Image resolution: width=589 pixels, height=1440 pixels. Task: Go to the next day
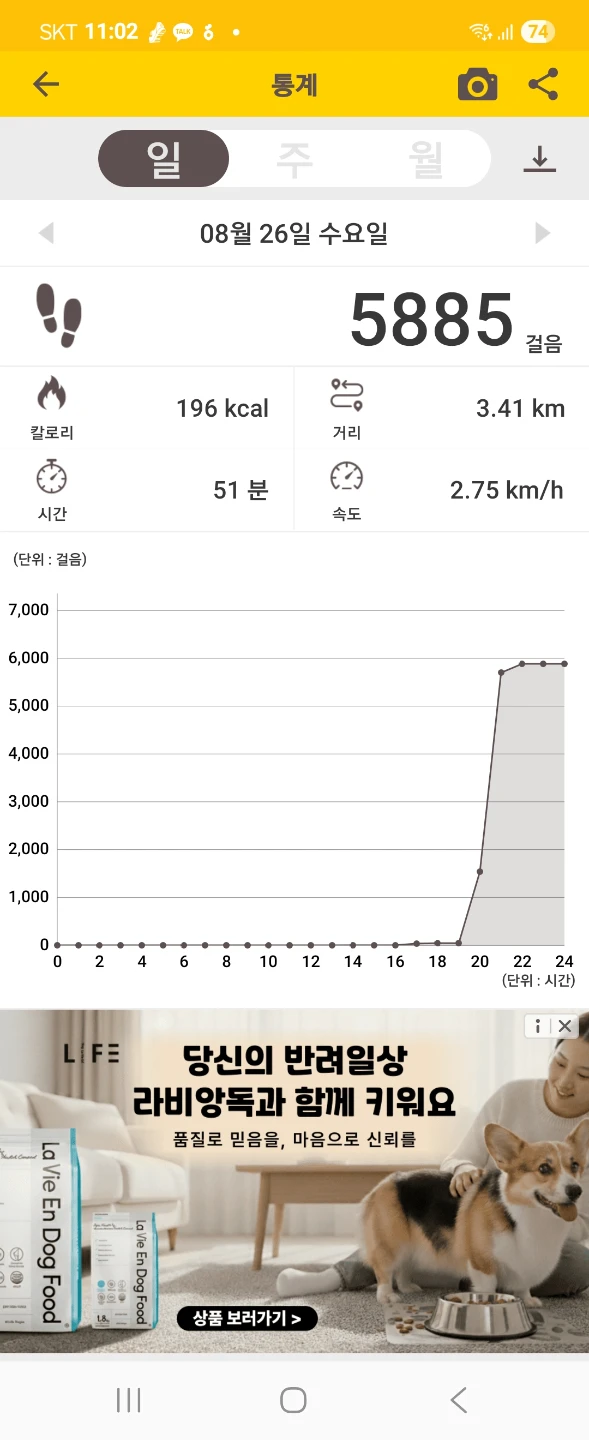543,234
